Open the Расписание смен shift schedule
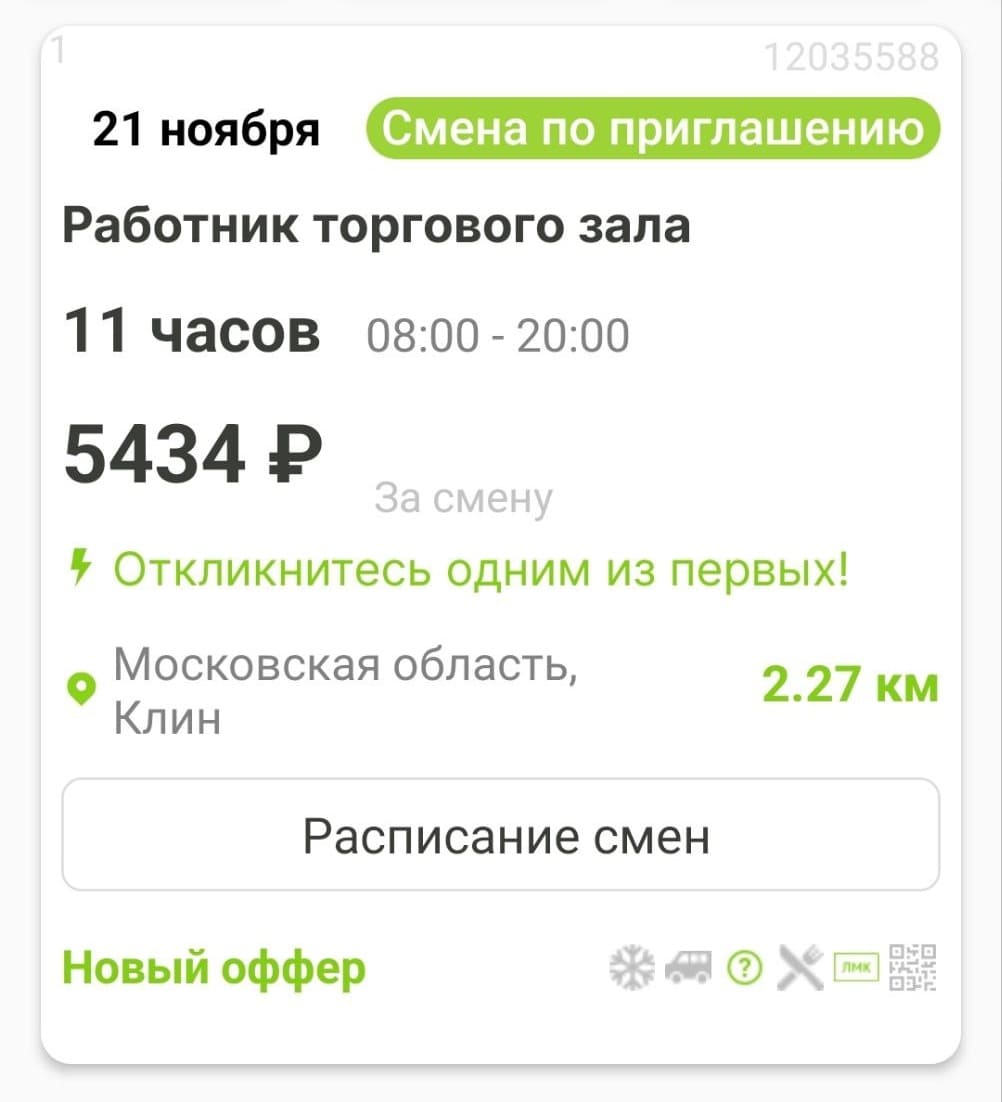 pyautogui.click(x=501, y=835)
